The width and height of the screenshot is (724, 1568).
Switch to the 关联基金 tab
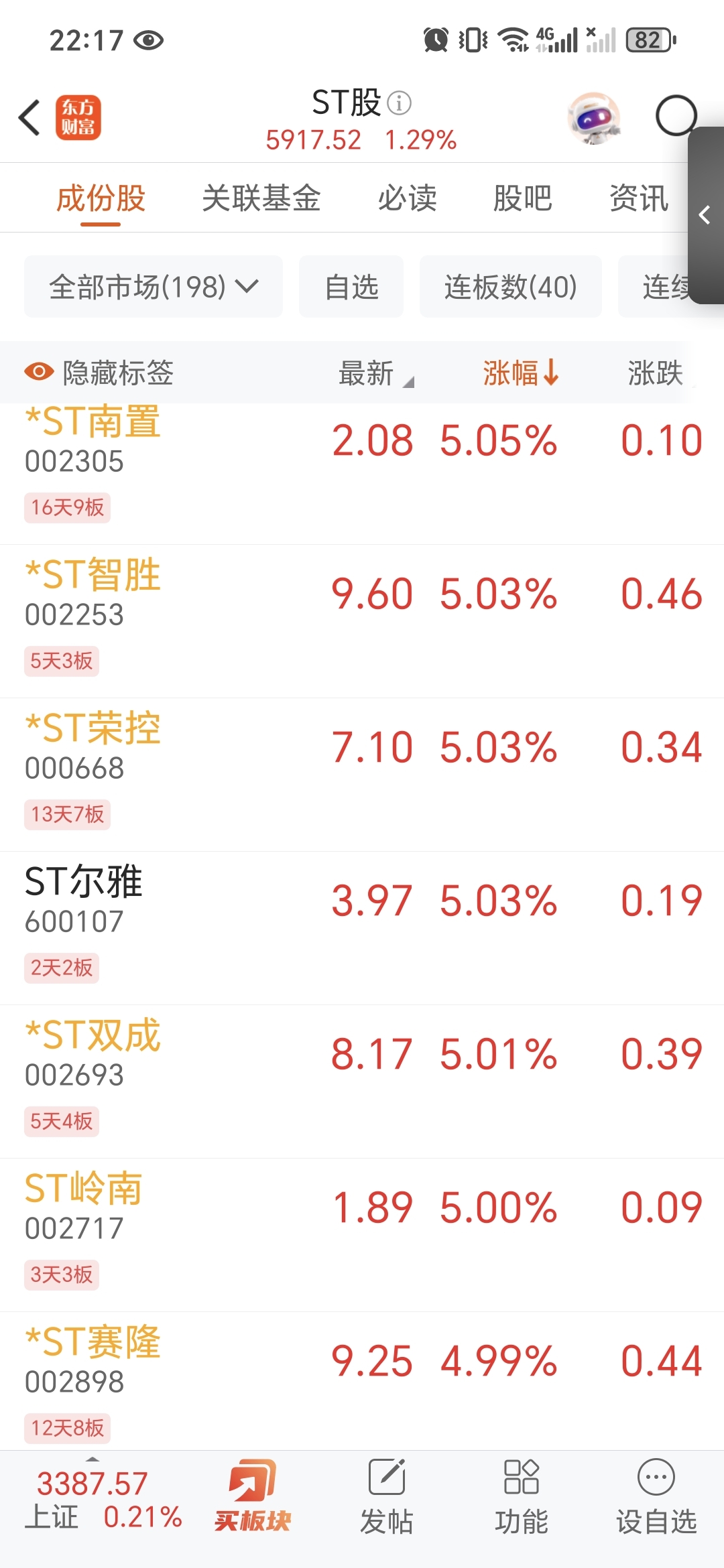pos(261,198)
